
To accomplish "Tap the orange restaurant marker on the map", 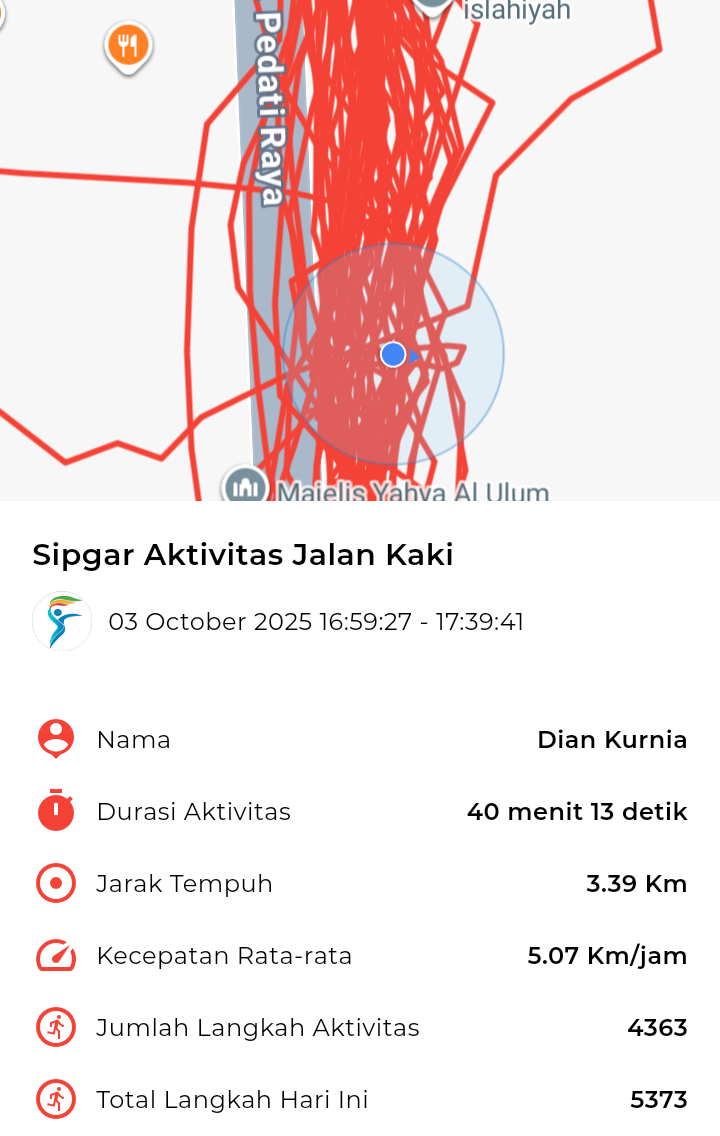I will click(x=128, y=45).
